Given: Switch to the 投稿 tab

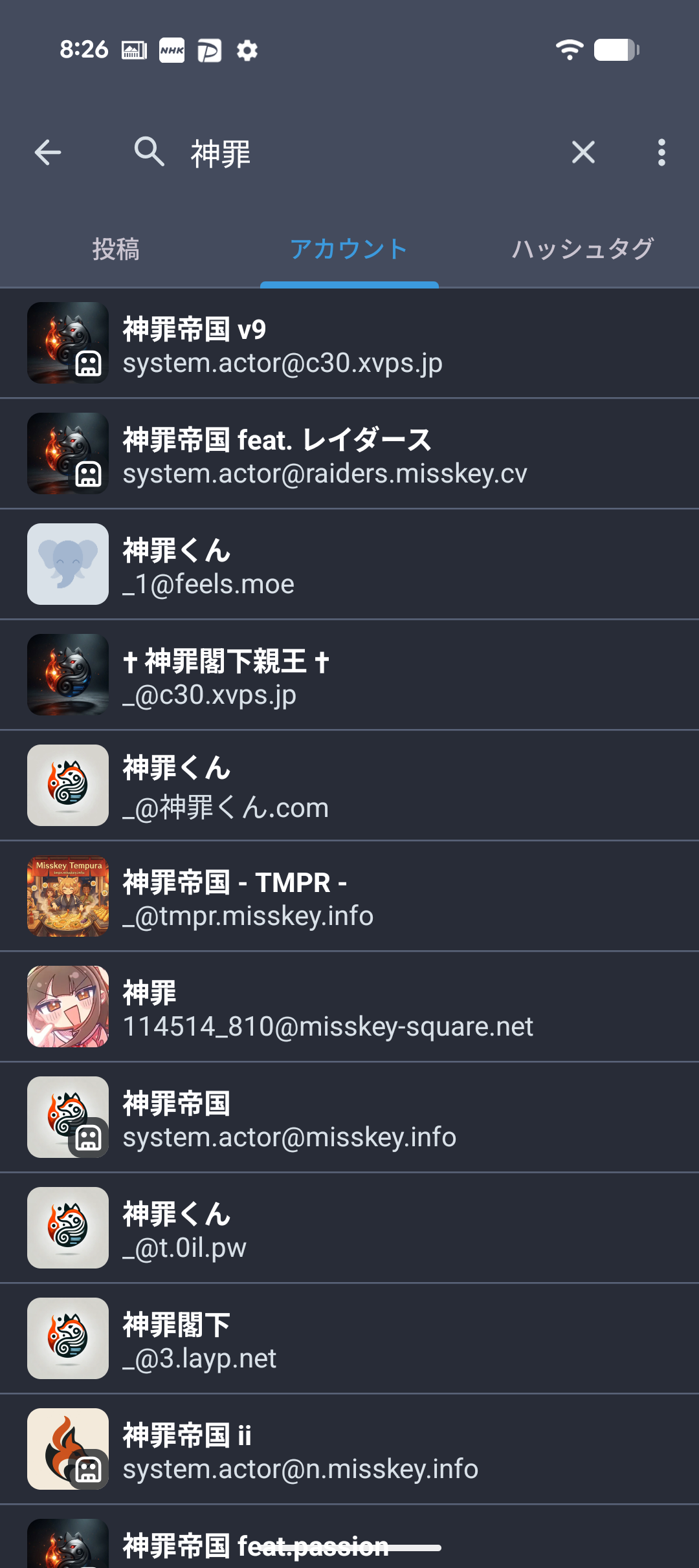Looking at the screenshot, I should pyautogui.click(x=116, y=249).
